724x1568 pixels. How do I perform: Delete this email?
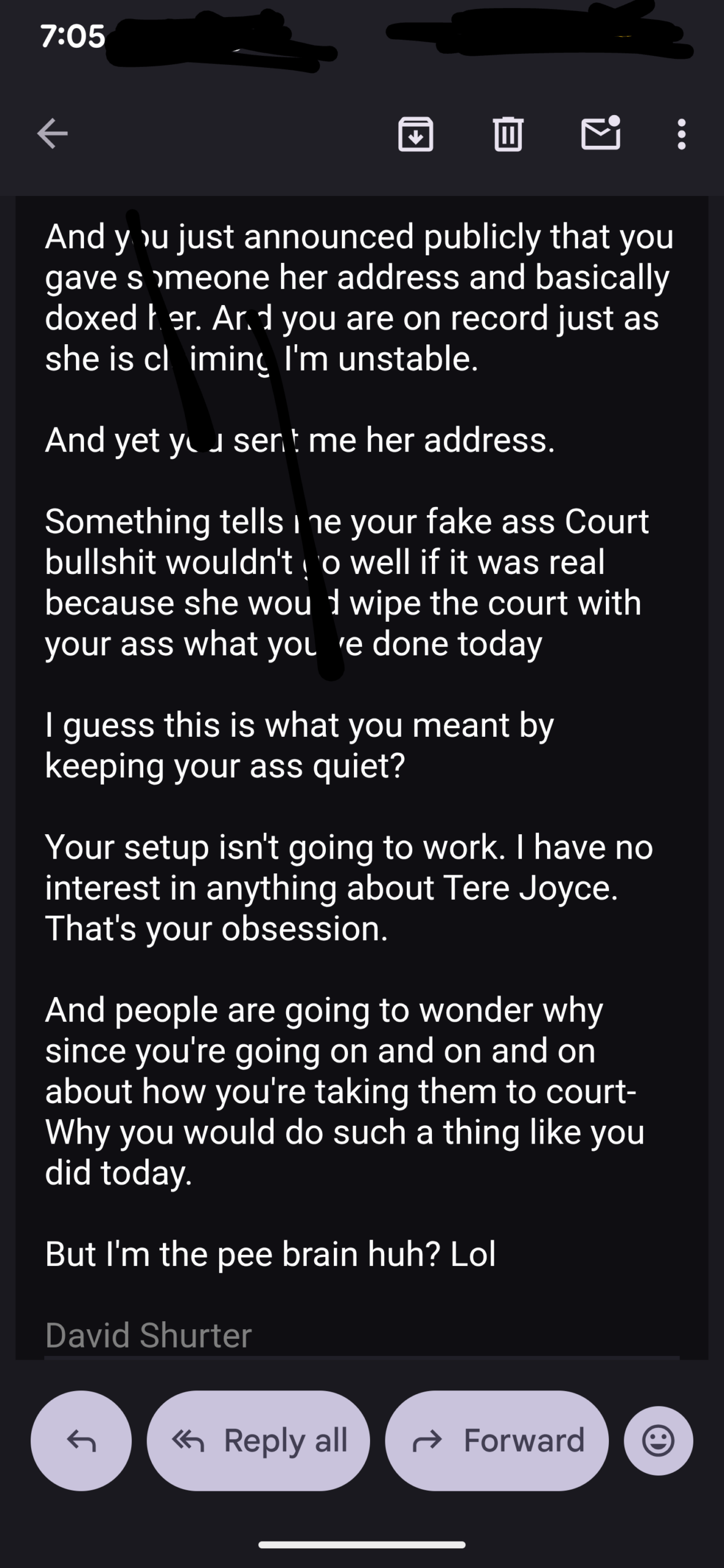pos(508,134)
